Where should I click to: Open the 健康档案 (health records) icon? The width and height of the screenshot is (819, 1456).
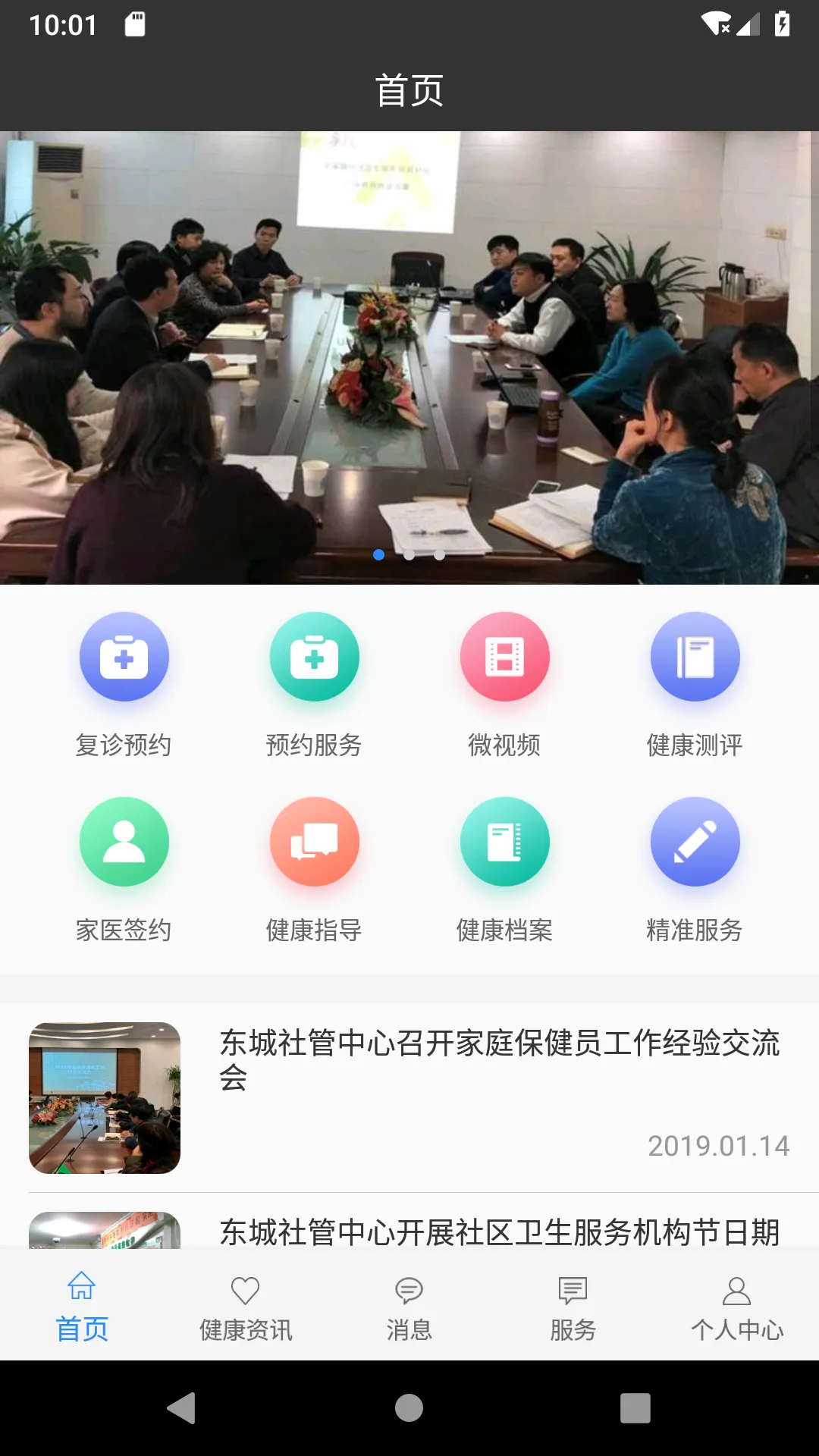(x=505, y=842)
